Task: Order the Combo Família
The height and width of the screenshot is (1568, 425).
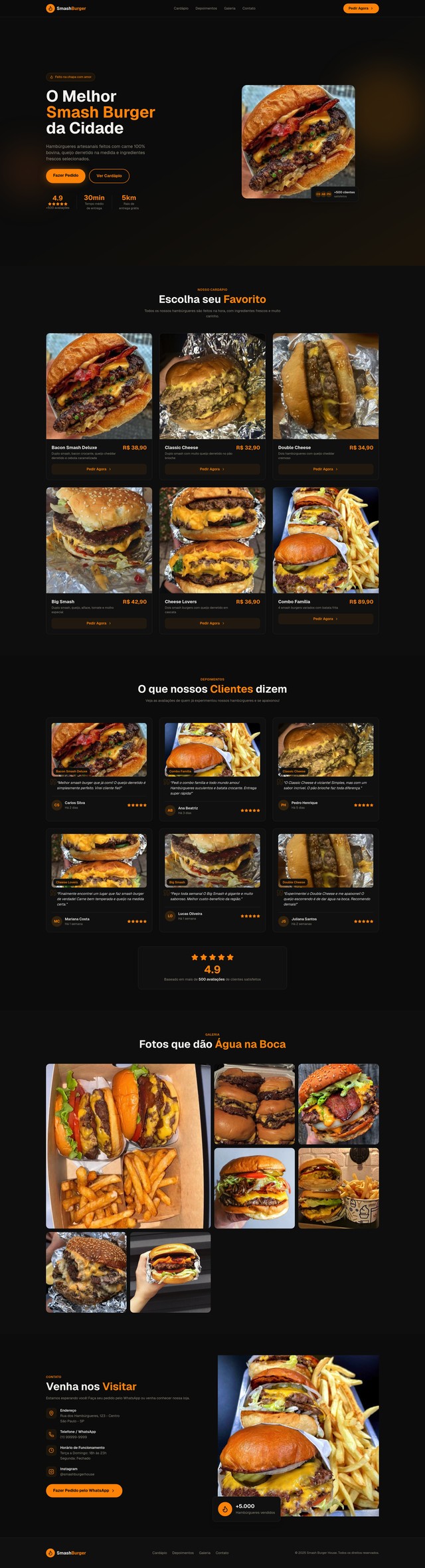Action: [325, 619]
